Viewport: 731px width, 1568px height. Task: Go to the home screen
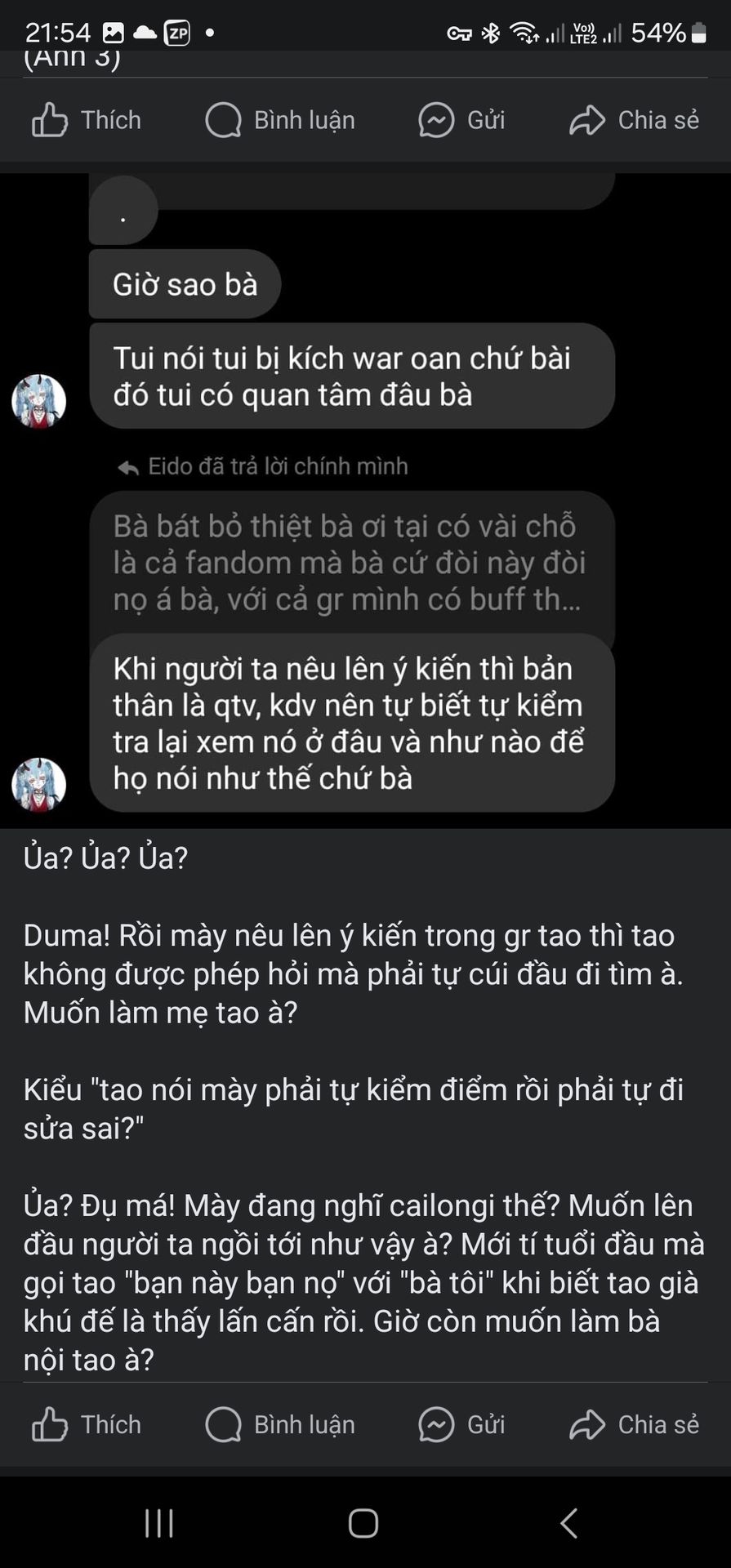click(363, 1523)
